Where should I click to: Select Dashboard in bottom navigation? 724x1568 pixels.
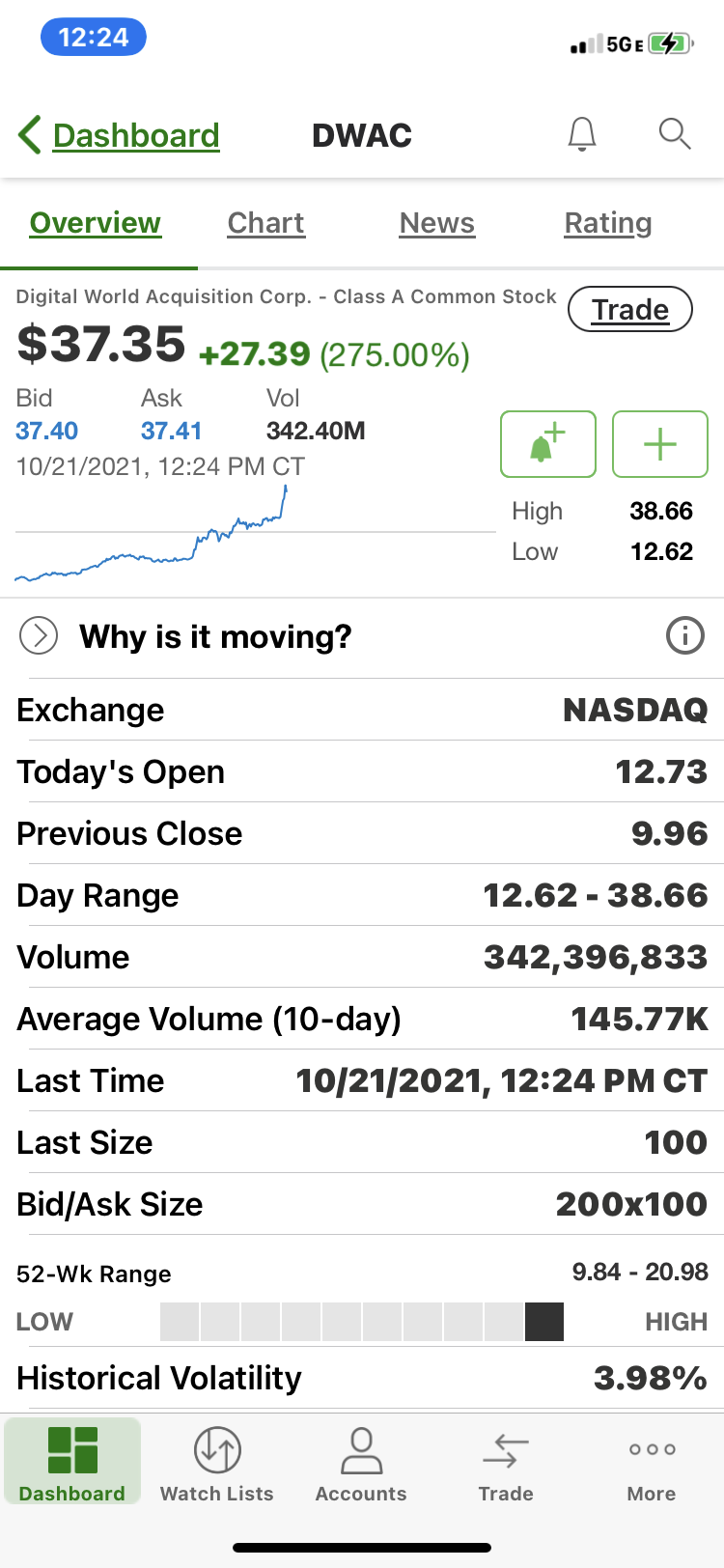pos(72,1462)
